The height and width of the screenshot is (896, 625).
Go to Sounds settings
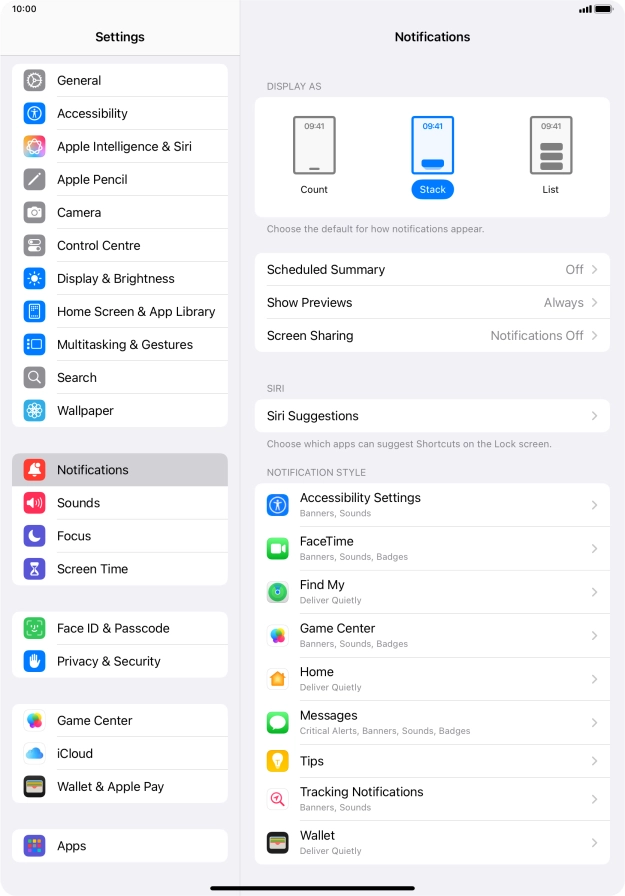pos(120,503)
